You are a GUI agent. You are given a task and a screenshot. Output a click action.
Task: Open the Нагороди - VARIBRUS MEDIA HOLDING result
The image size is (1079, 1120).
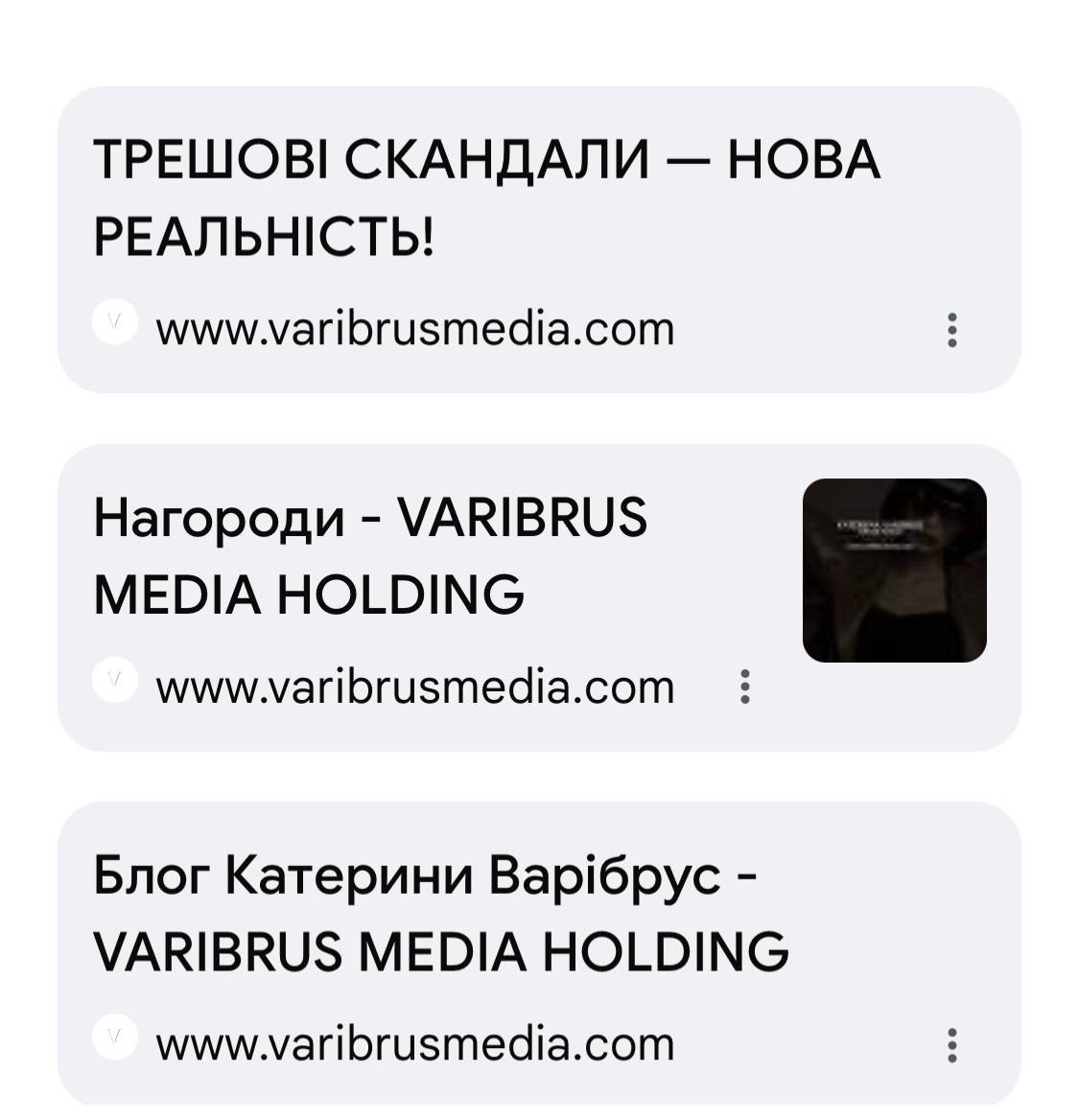coord(371,556)
